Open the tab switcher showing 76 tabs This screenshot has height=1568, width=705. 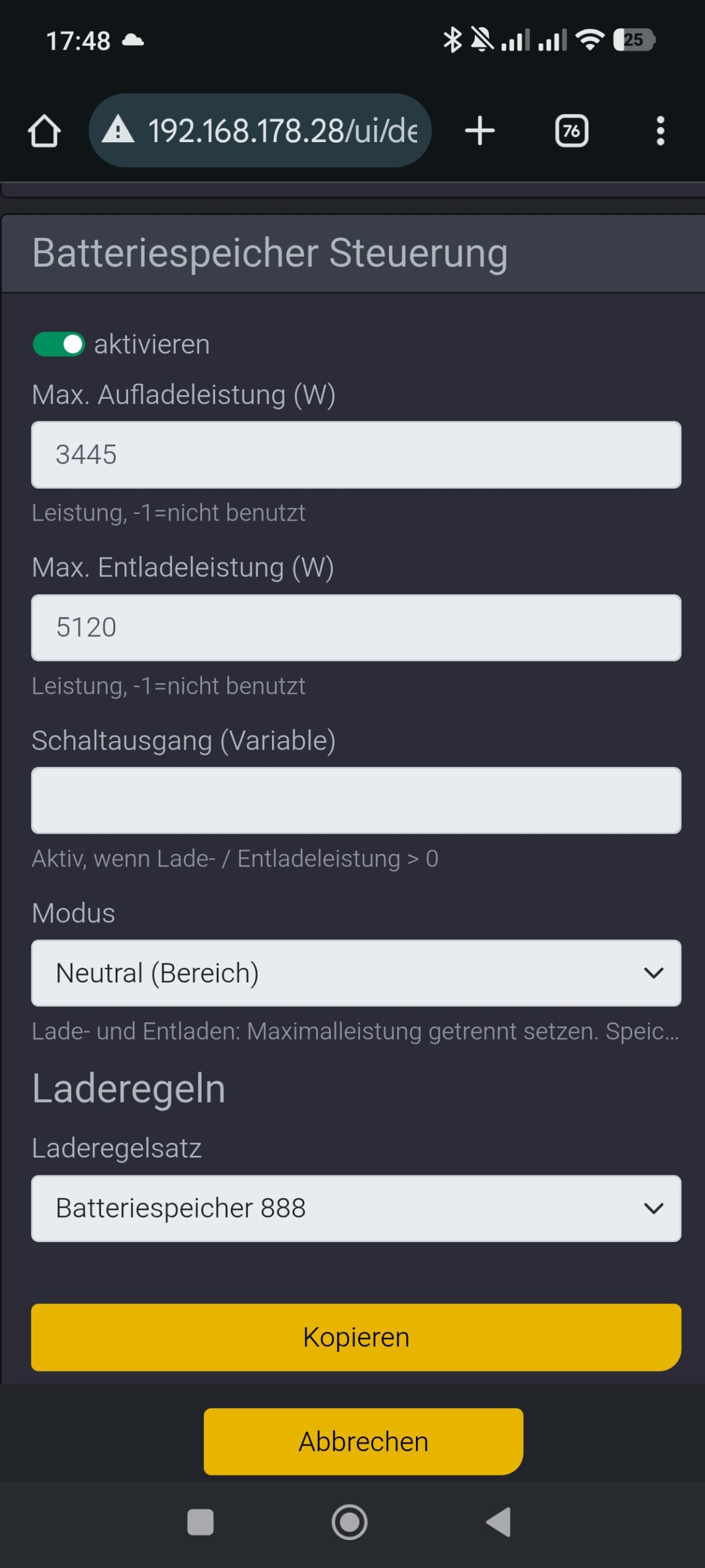[x=571, y=130]
